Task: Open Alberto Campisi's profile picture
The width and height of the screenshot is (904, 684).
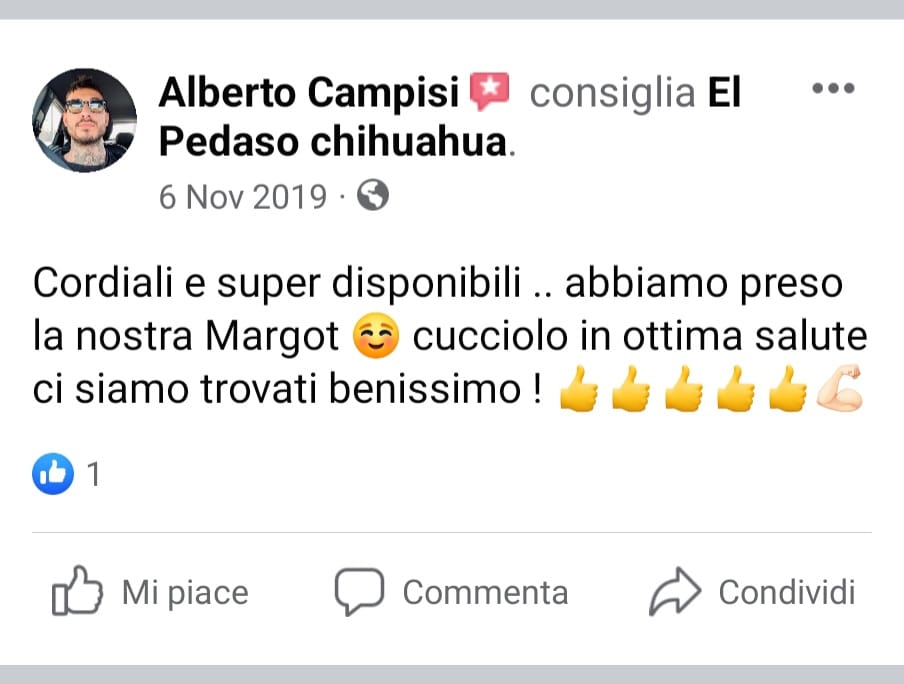Action: pyautogui.click(x=85, y=120)
